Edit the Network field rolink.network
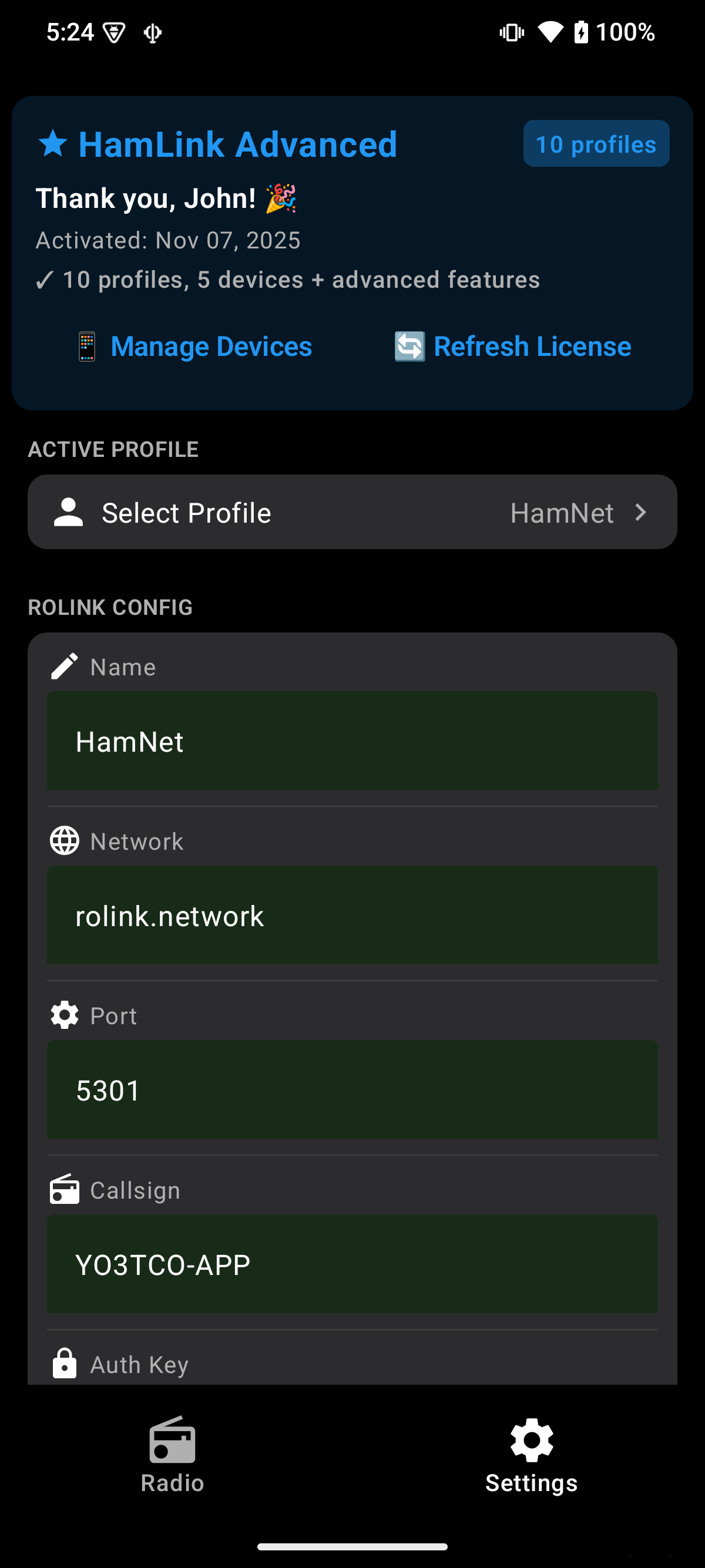The image size is (705, 1568). point(352,916)
